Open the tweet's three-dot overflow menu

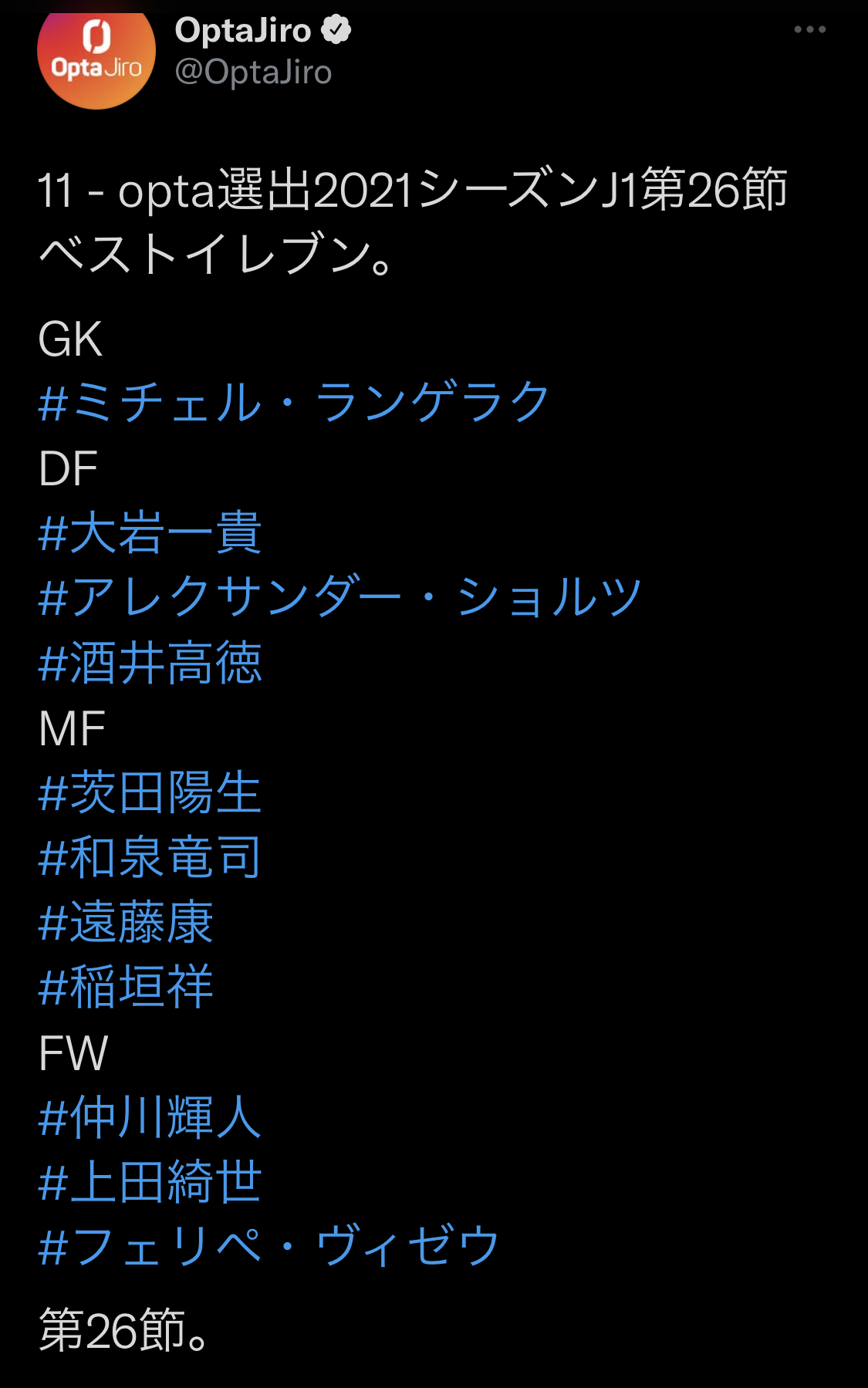click(x=809, y=30)
